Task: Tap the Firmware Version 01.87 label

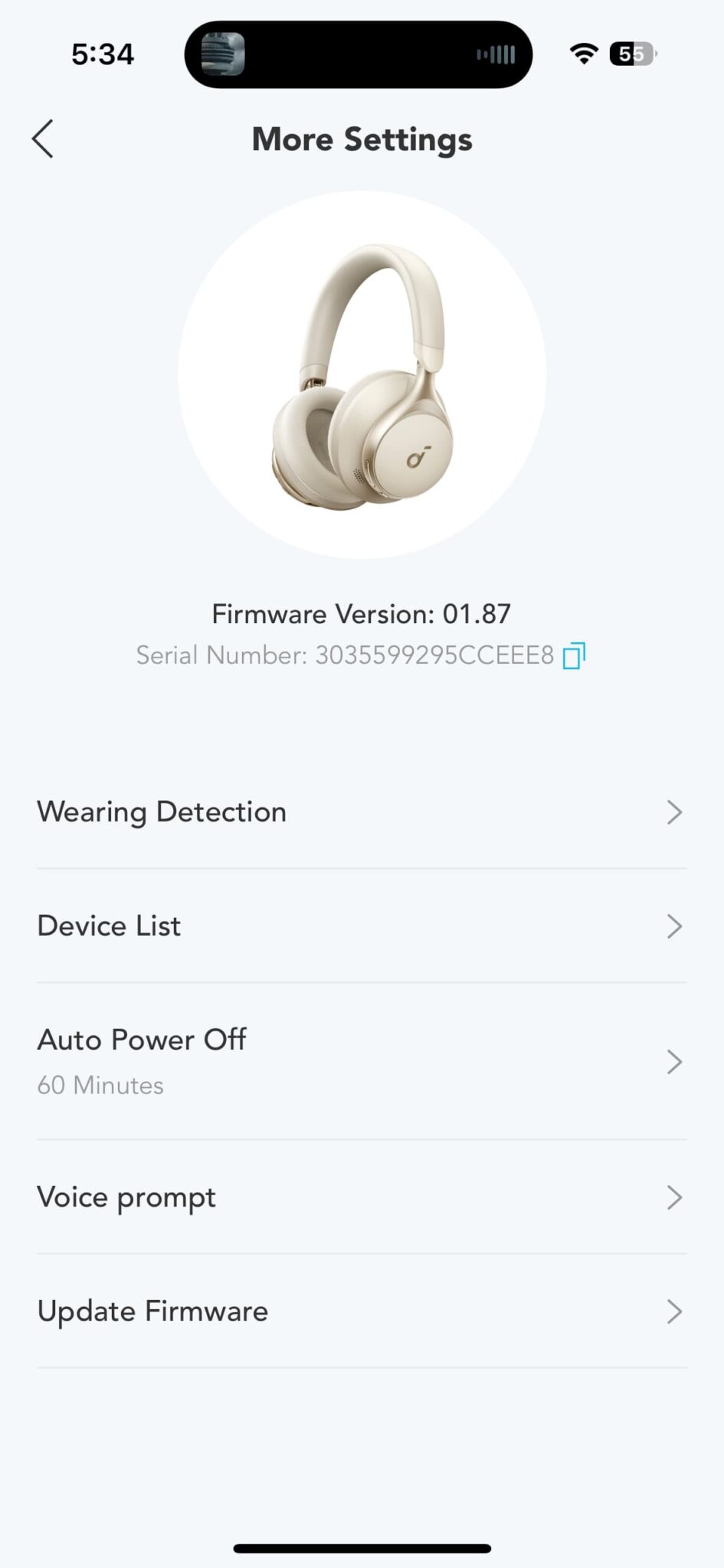Action: coord(362,613)
